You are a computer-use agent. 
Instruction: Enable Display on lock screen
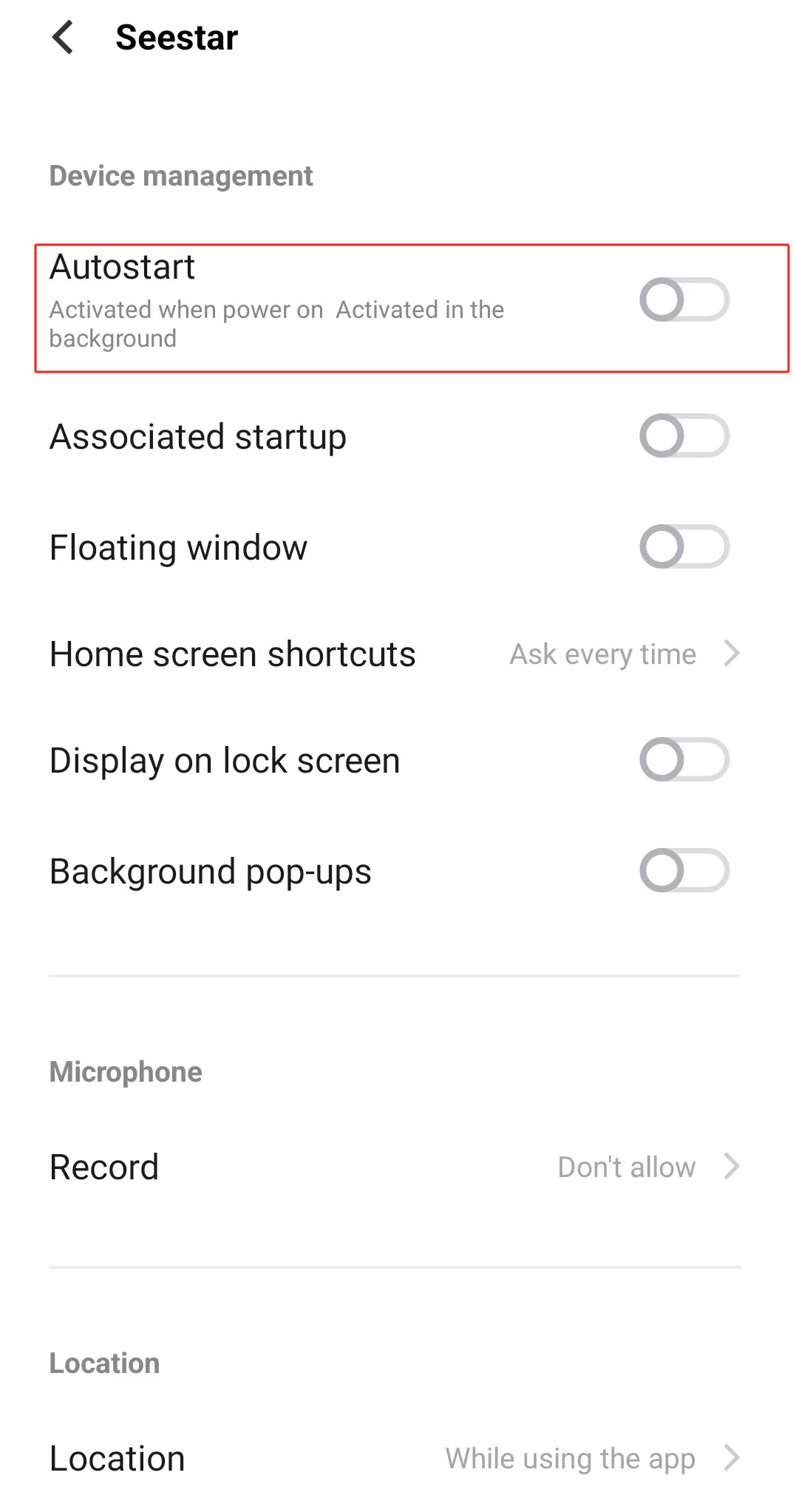[x=684, y=759]
